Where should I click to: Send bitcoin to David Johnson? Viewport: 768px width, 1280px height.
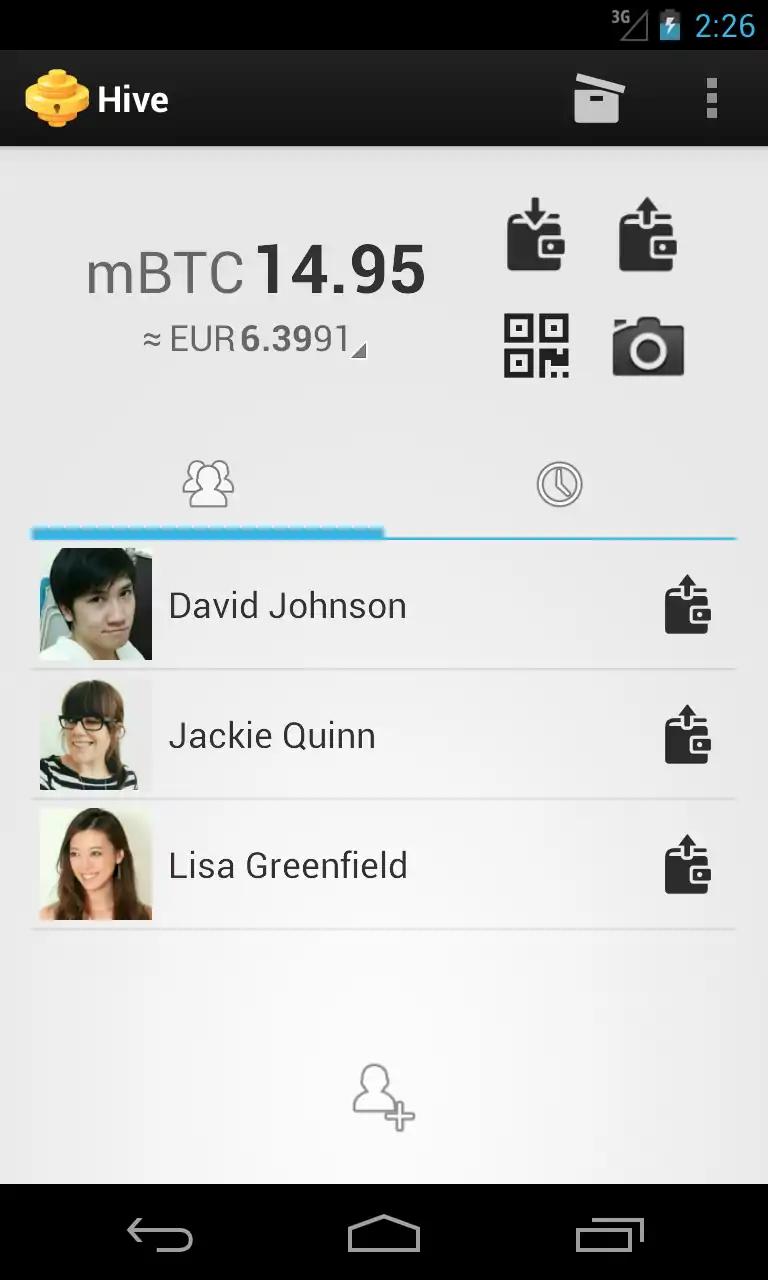pyautogui.click(x=687, y=605)
